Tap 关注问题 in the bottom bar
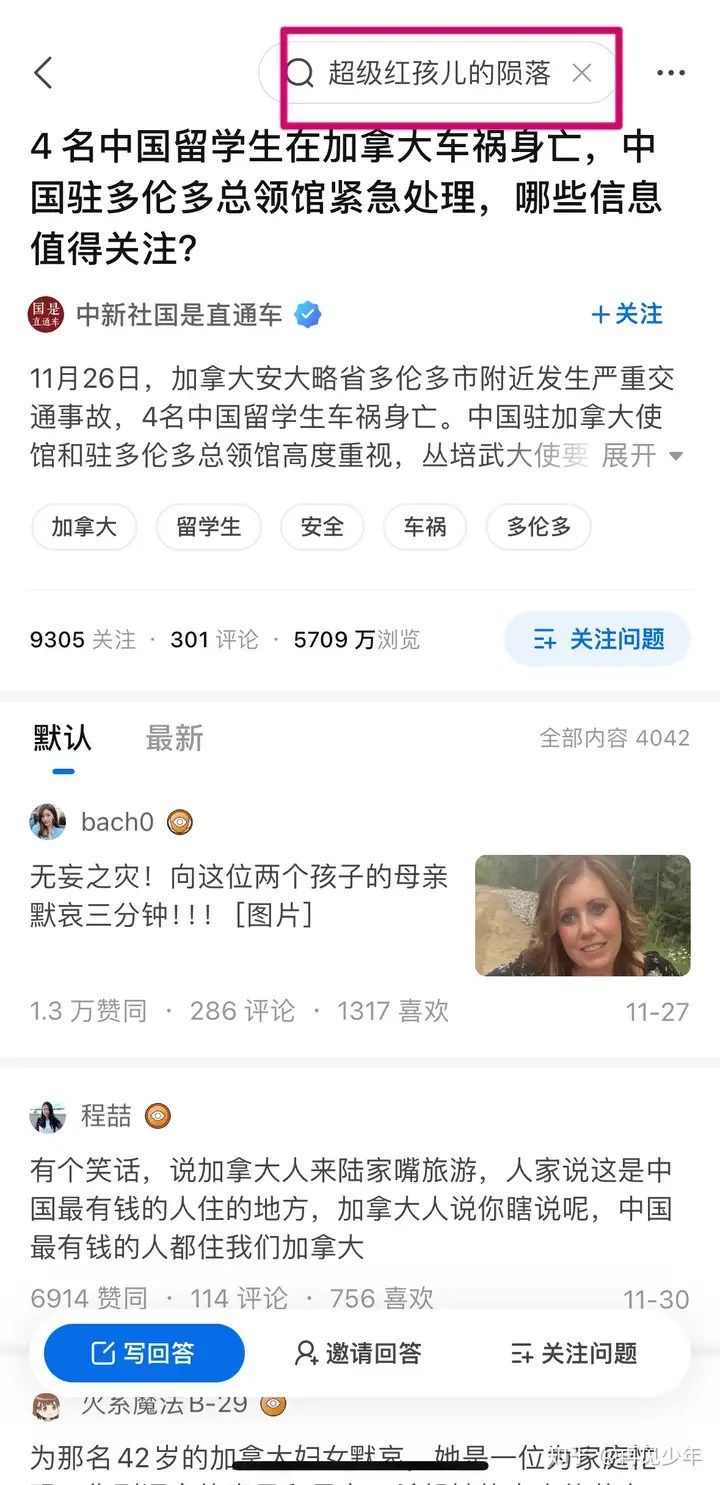Viewport: 720px width, 1485px height. pyautogui.click(x=574, y=1353)
